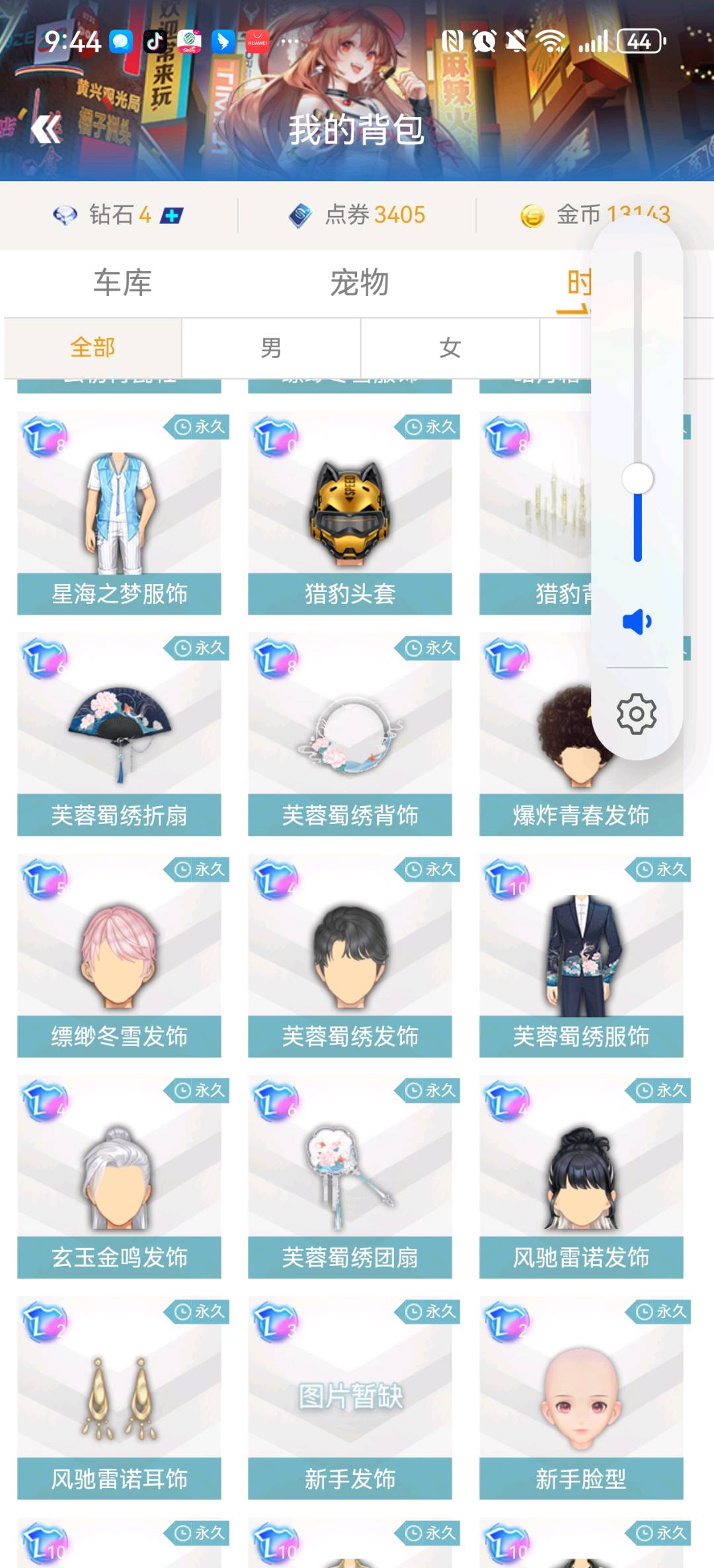
Task: Filter items by 男
Action: (271, 348)
